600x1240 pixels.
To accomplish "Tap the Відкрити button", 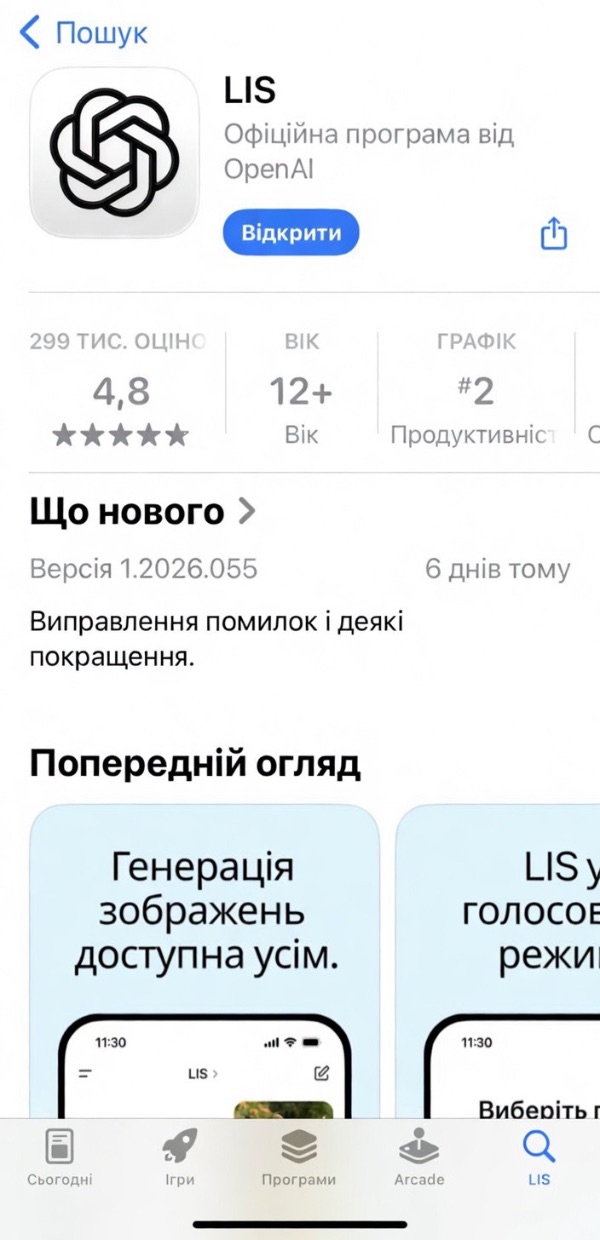I will point(290,233).
